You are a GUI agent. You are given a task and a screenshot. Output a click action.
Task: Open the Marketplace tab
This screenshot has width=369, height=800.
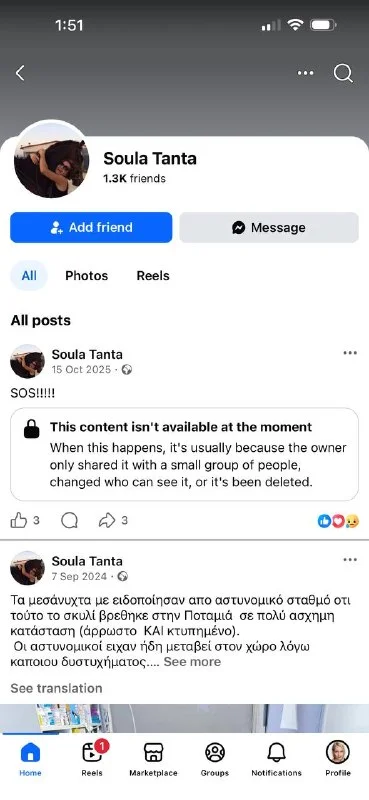[153, 759]
